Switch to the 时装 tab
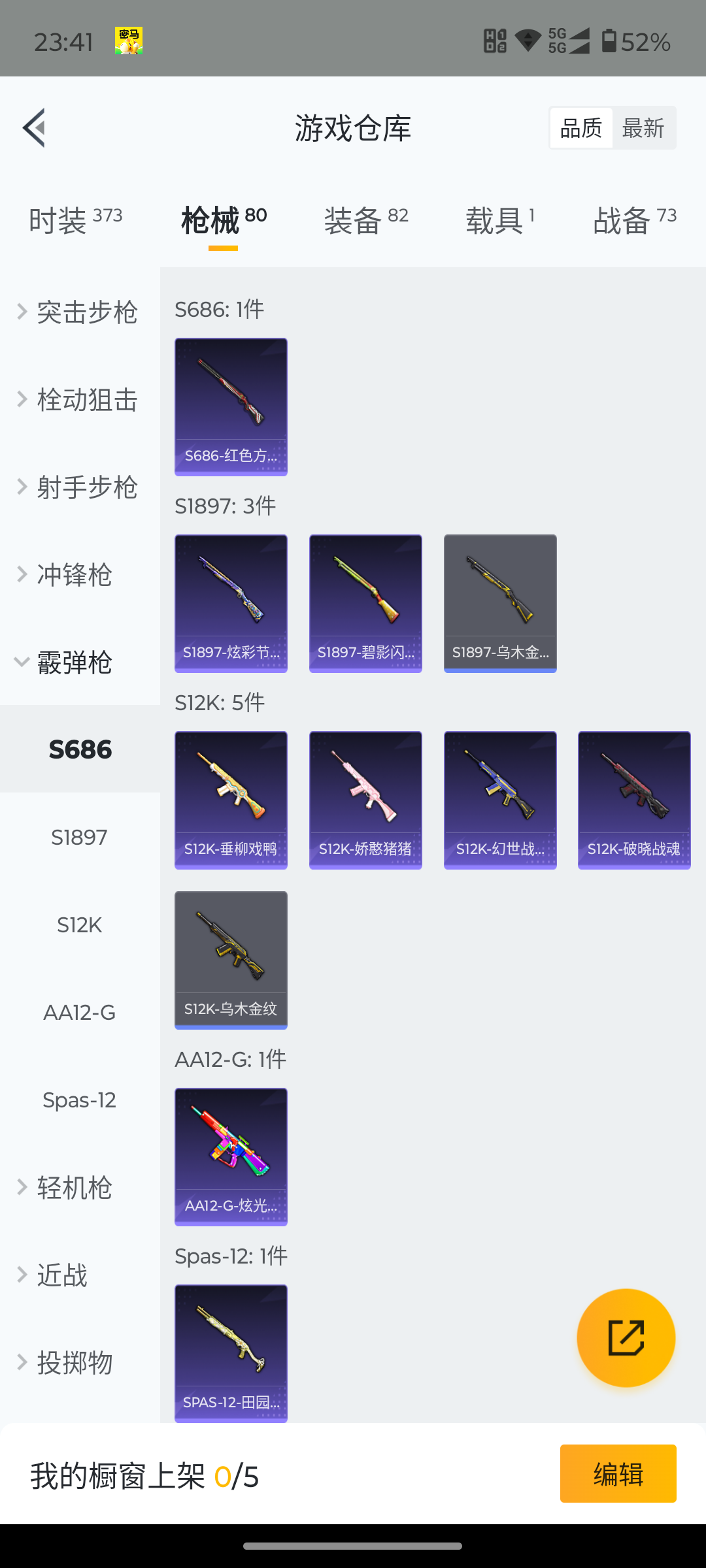Image resolution: width=706 pixels, height=1568 pixels. (x=75, y=220)
